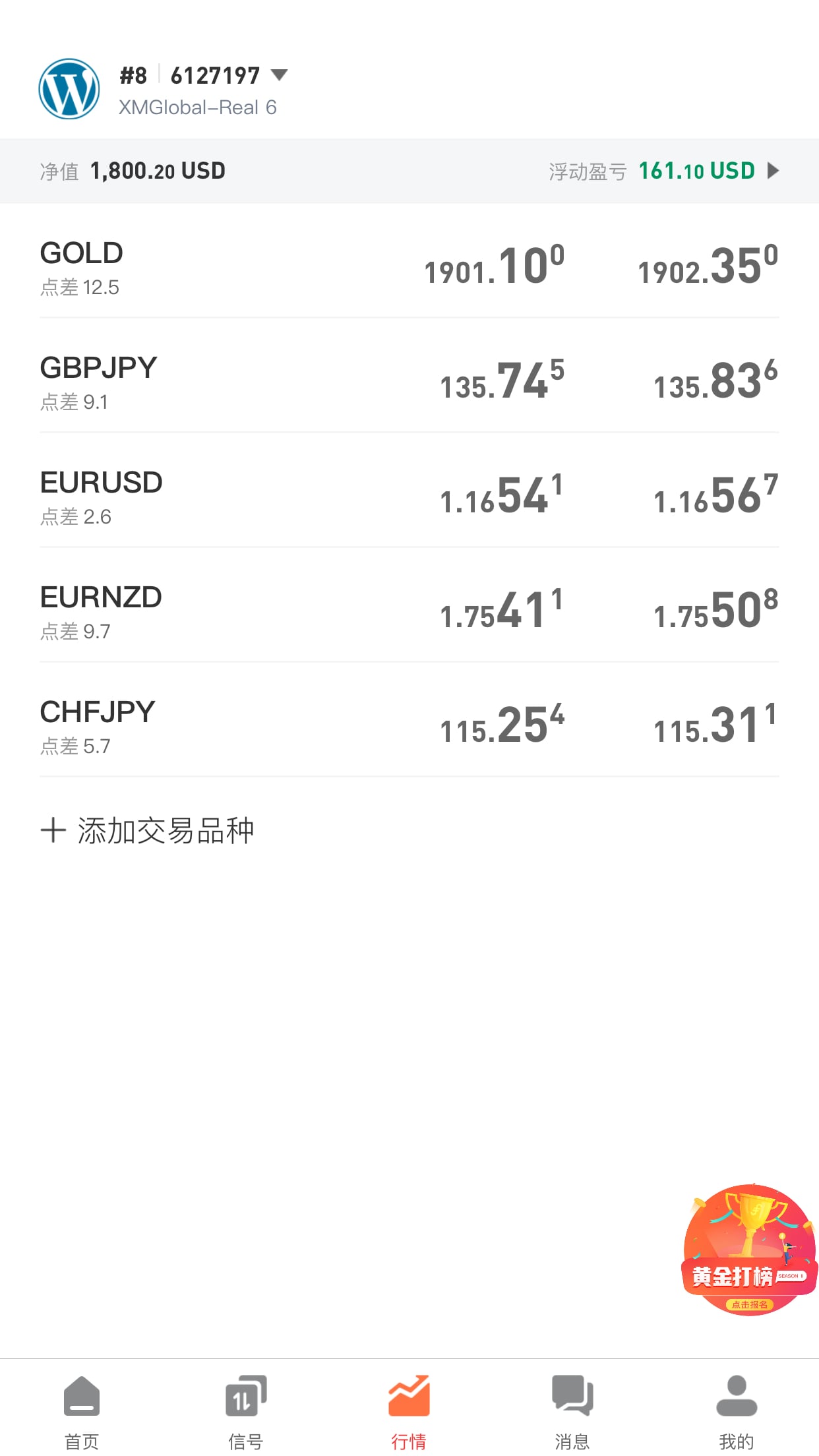Open the GBPJPY quote row
This screenshot has width=819, height=1456.
tap(409, 376)
